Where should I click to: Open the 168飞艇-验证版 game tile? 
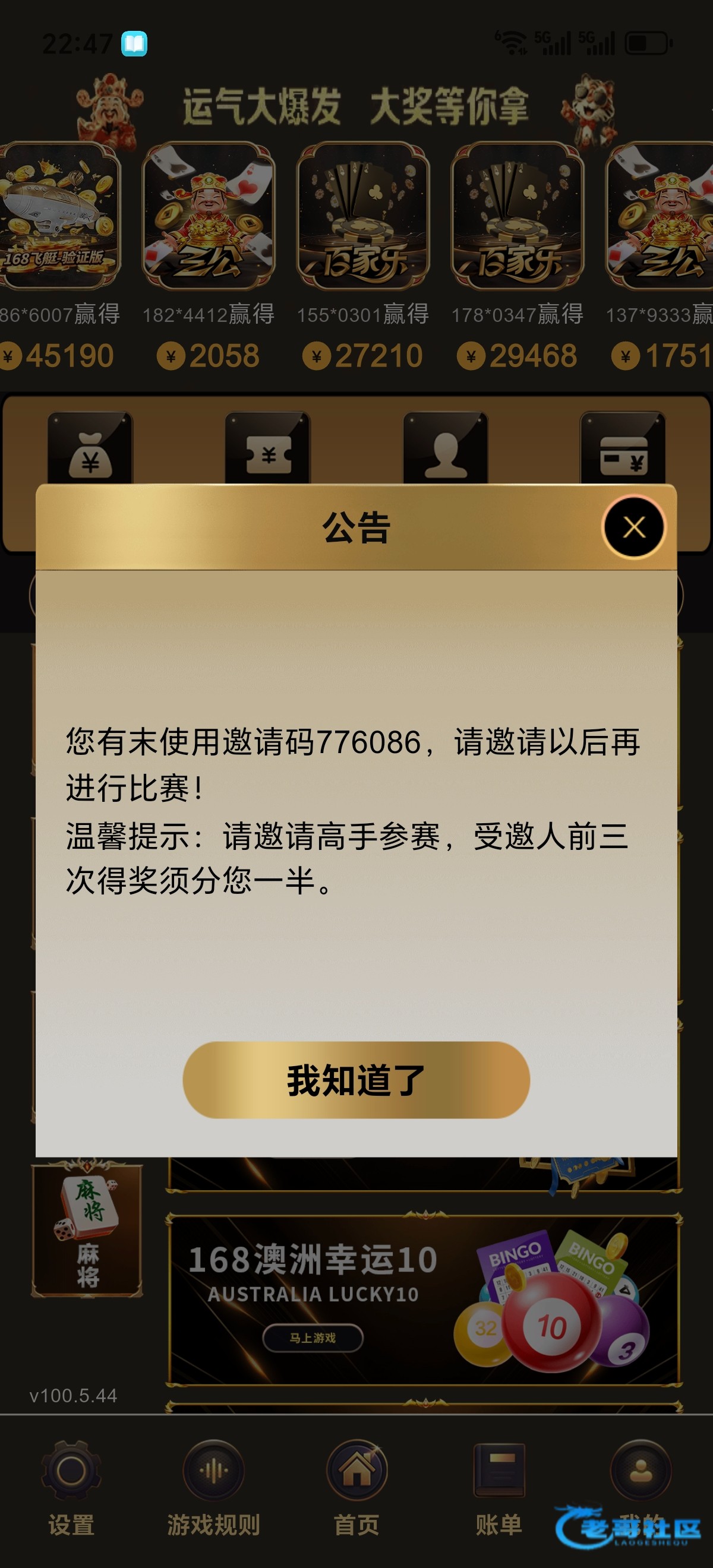(x=59, y=216)
